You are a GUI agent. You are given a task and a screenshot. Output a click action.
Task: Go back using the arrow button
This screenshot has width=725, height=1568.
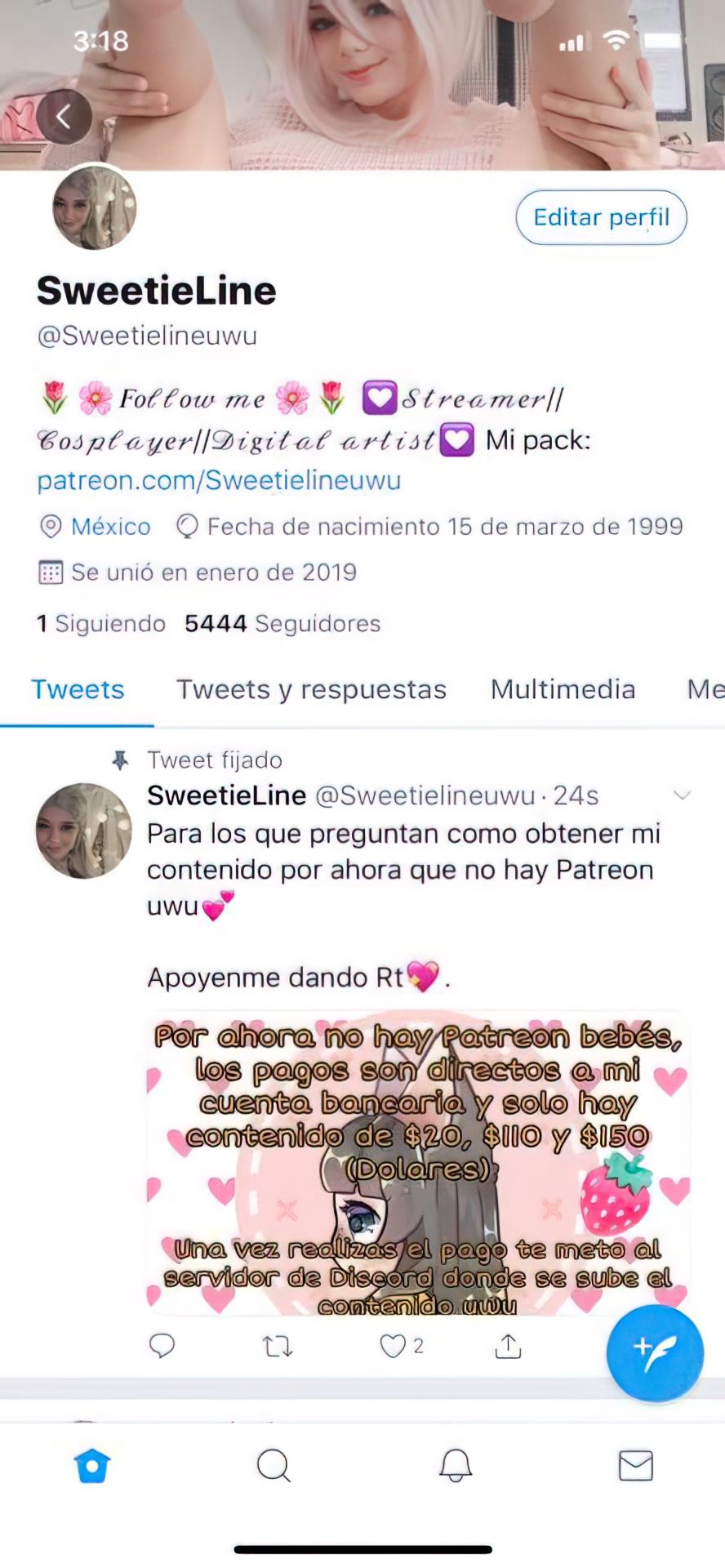pyautogui.click(x=64, y=117)
